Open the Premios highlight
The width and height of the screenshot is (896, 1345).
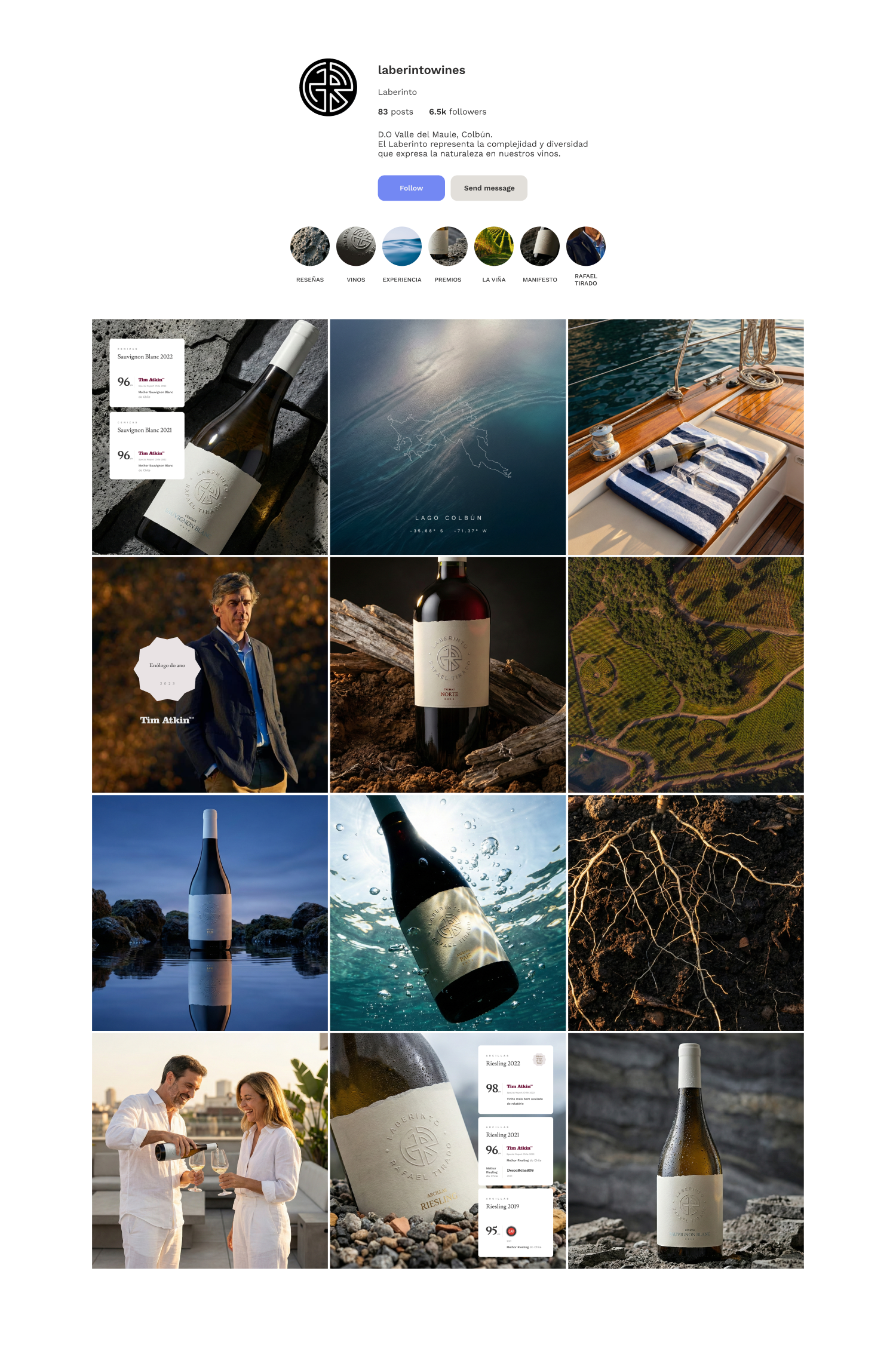(x=448, y=246)
